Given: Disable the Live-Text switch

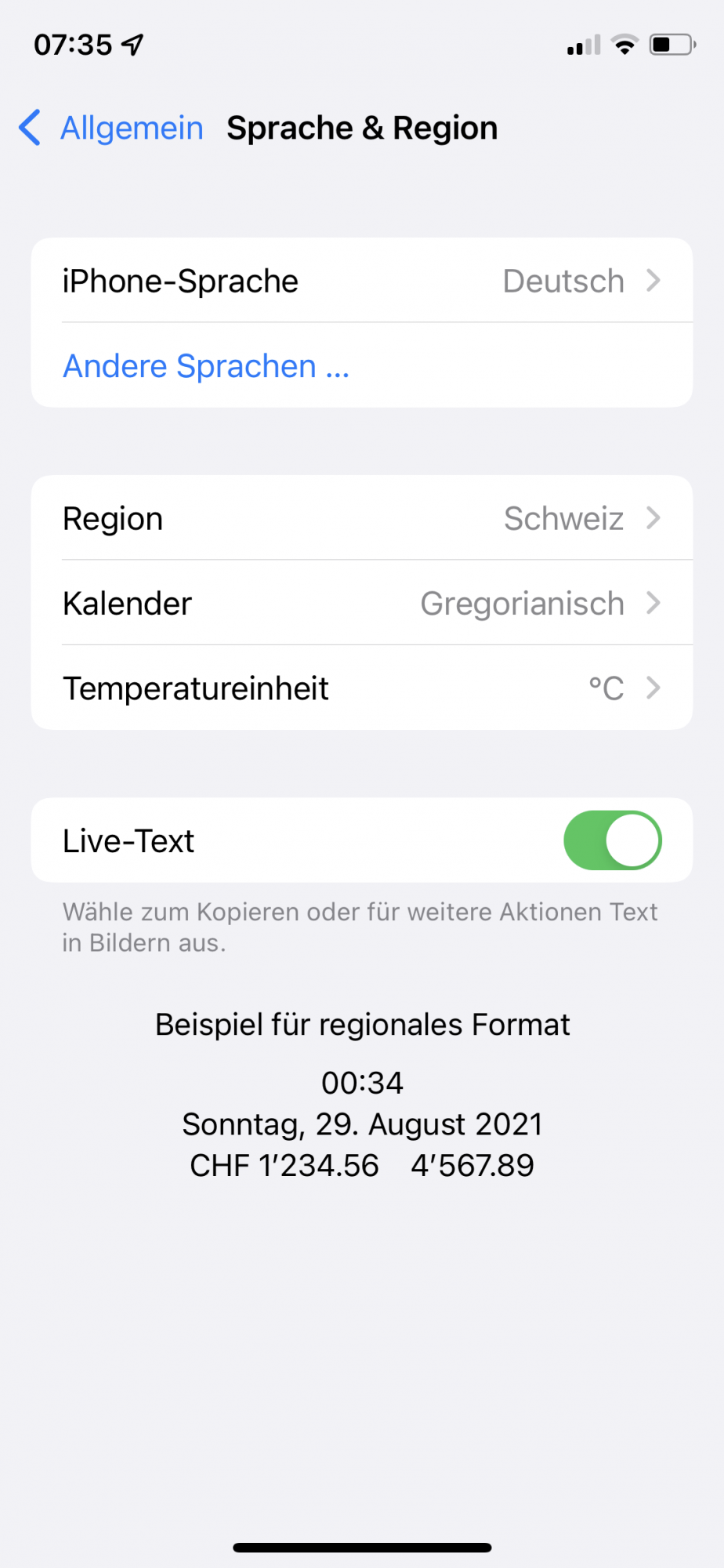Looking at the screenshot, I should [612, 840].
